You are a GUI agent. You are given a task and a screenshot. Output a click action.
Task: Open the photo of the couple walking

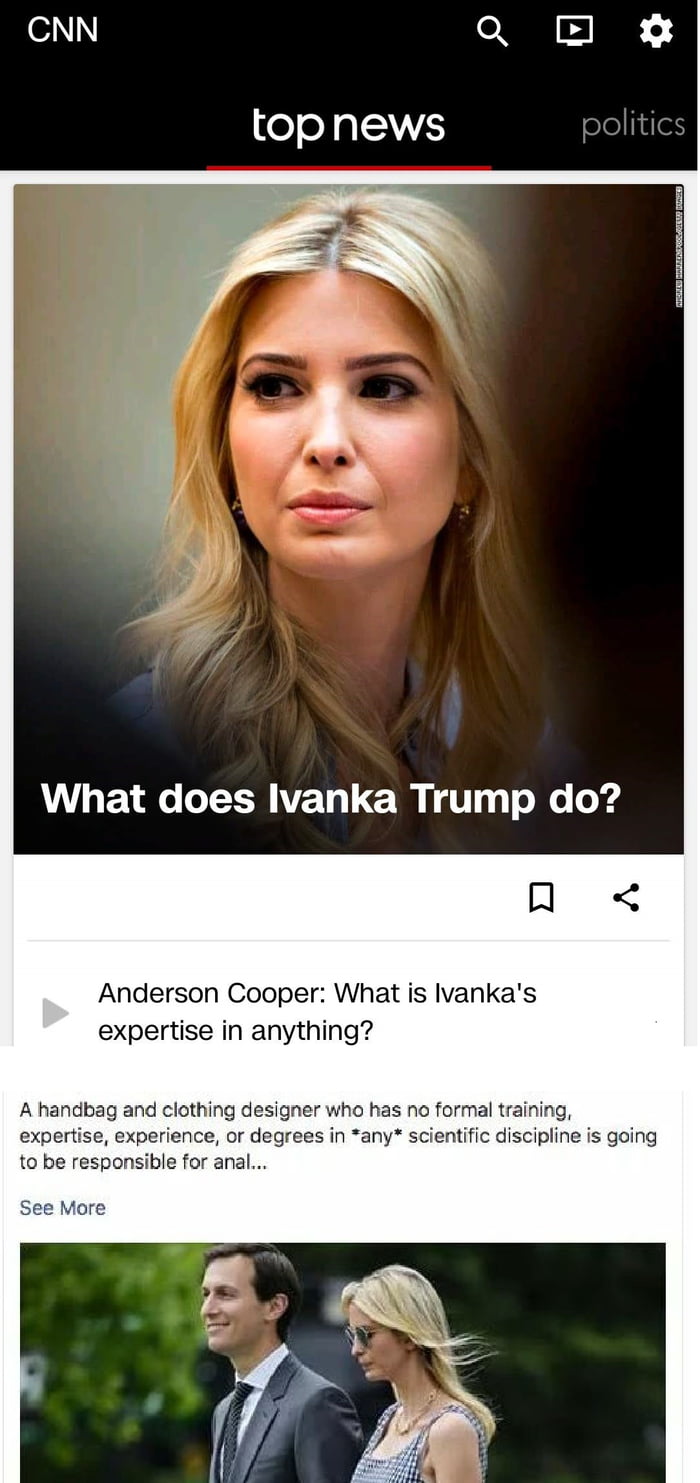[342, 1360]
